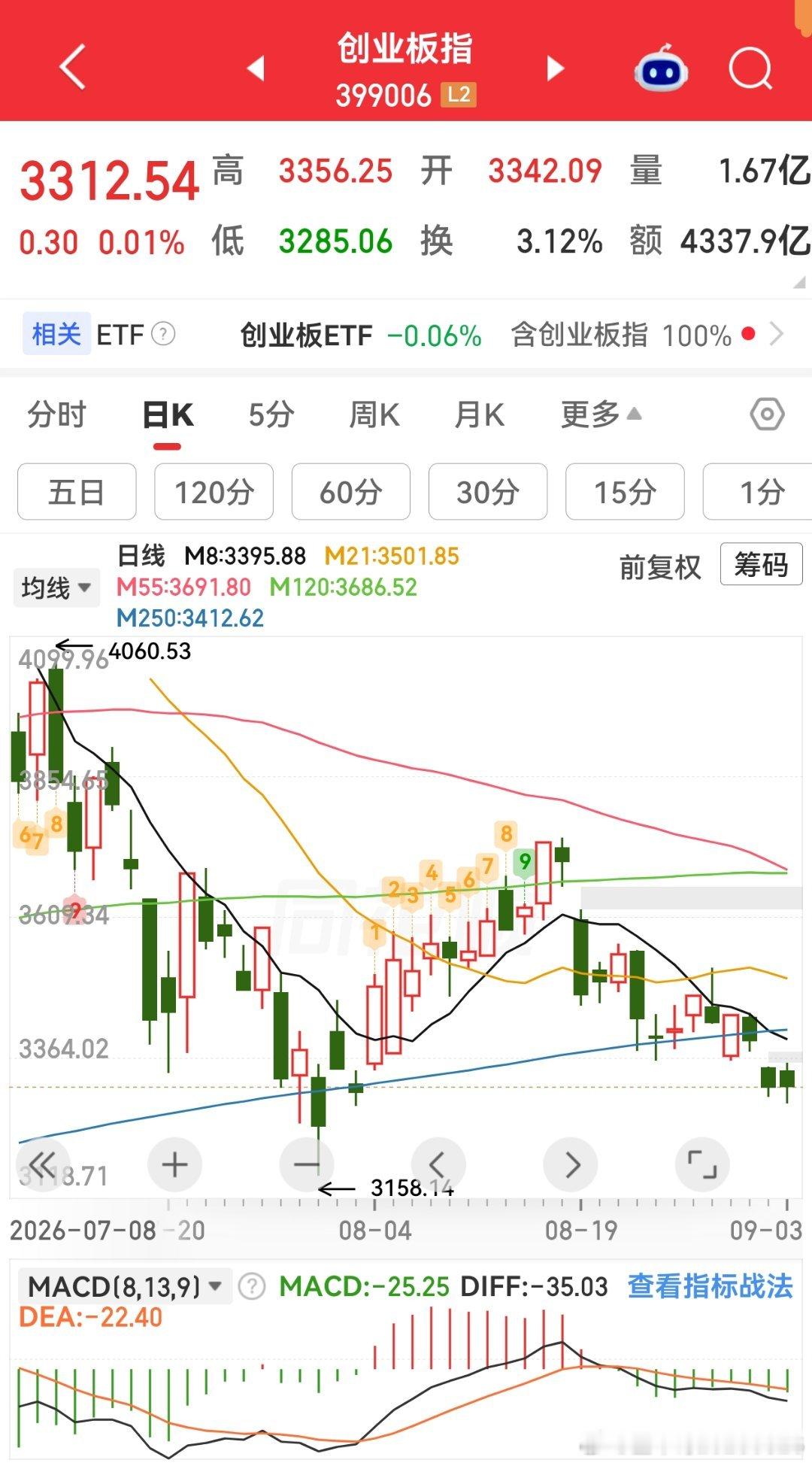The height and width of the screenshot is (1463, 812).
Task: Select the 5分 chart tab
Action: (x=271, y=414)
